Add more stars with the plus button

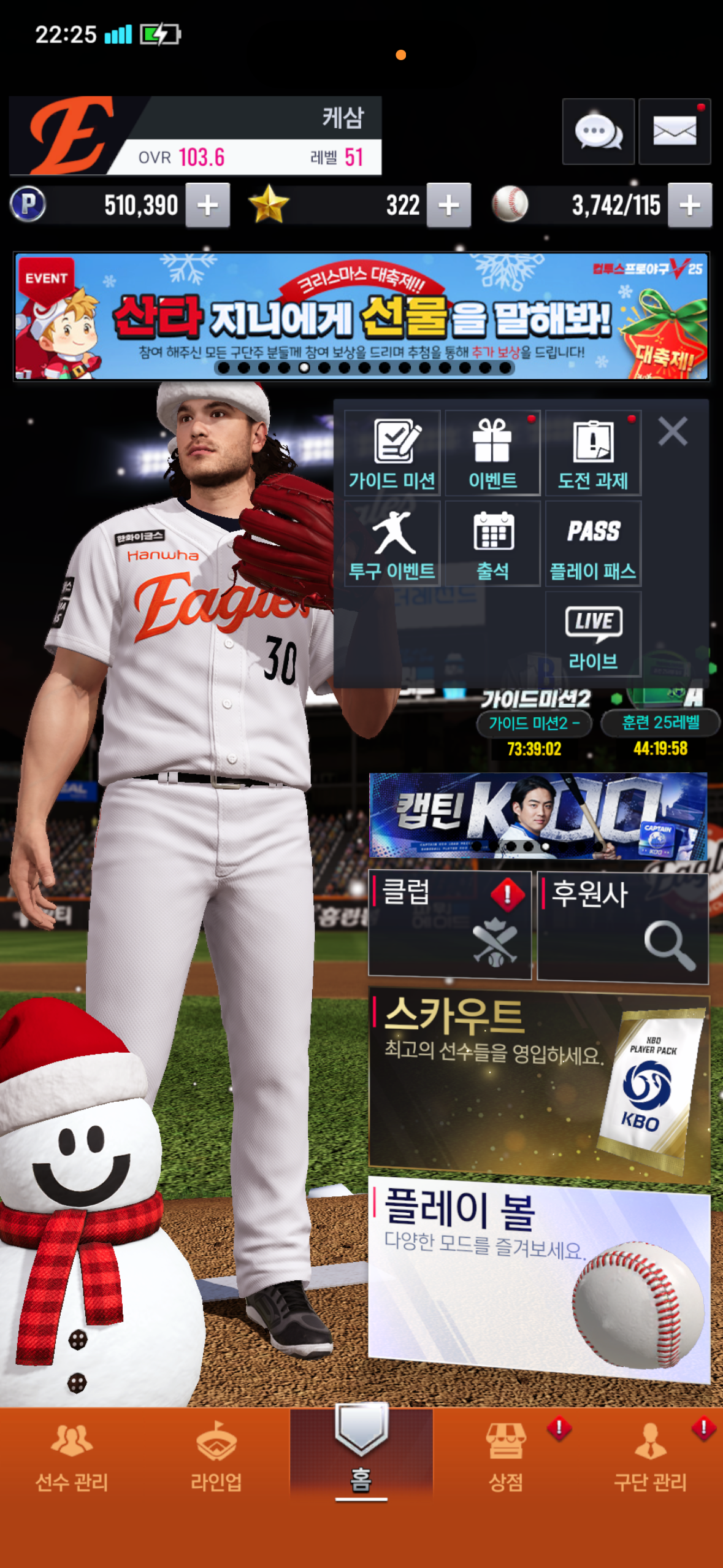click(x=448, y=206)
